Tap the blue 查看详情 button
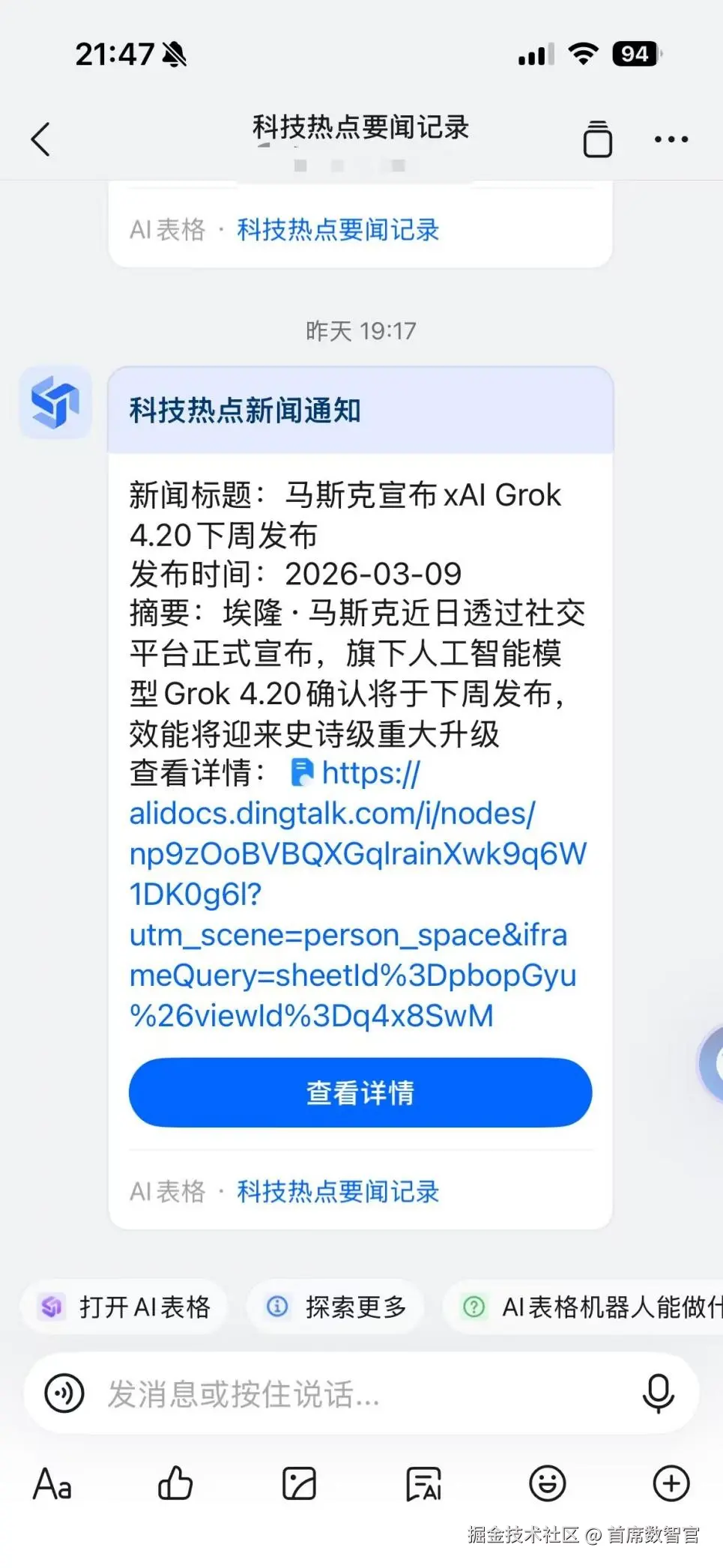723x1568 pixels. click(x=360, y=1092)
